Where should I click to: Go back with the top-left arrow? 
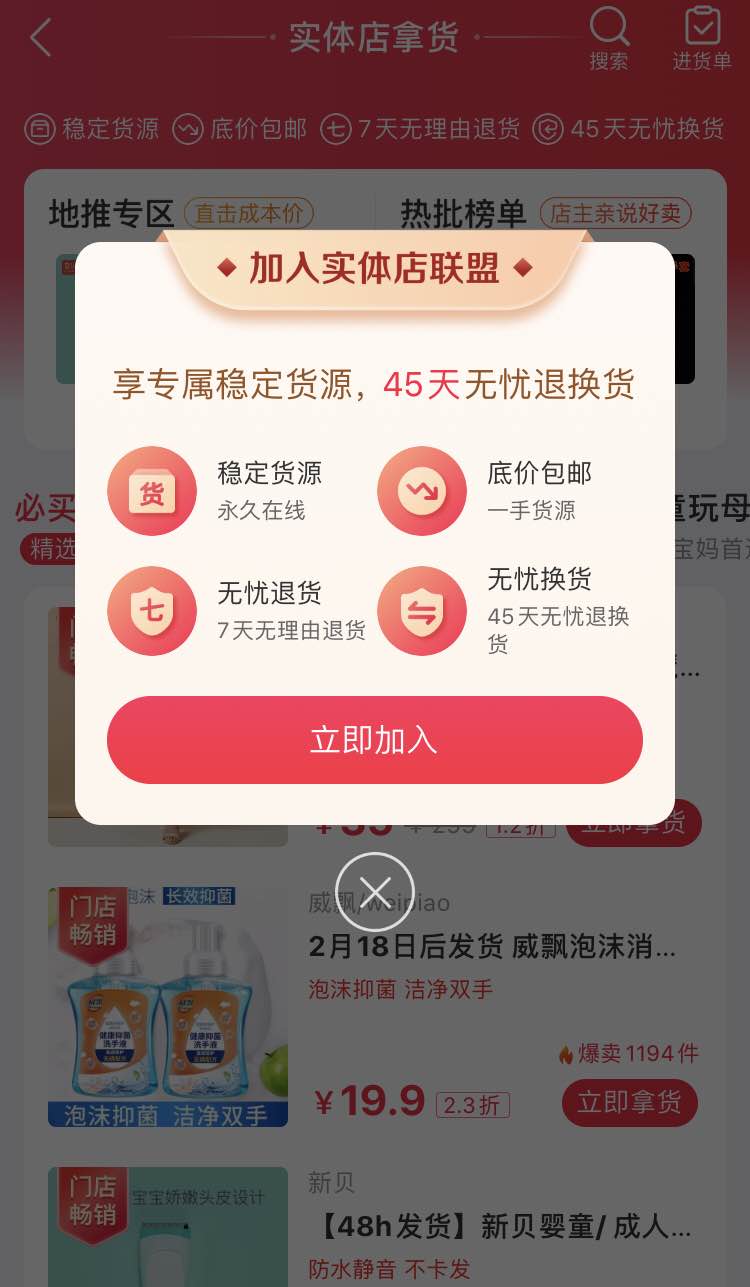coord(40,38)
